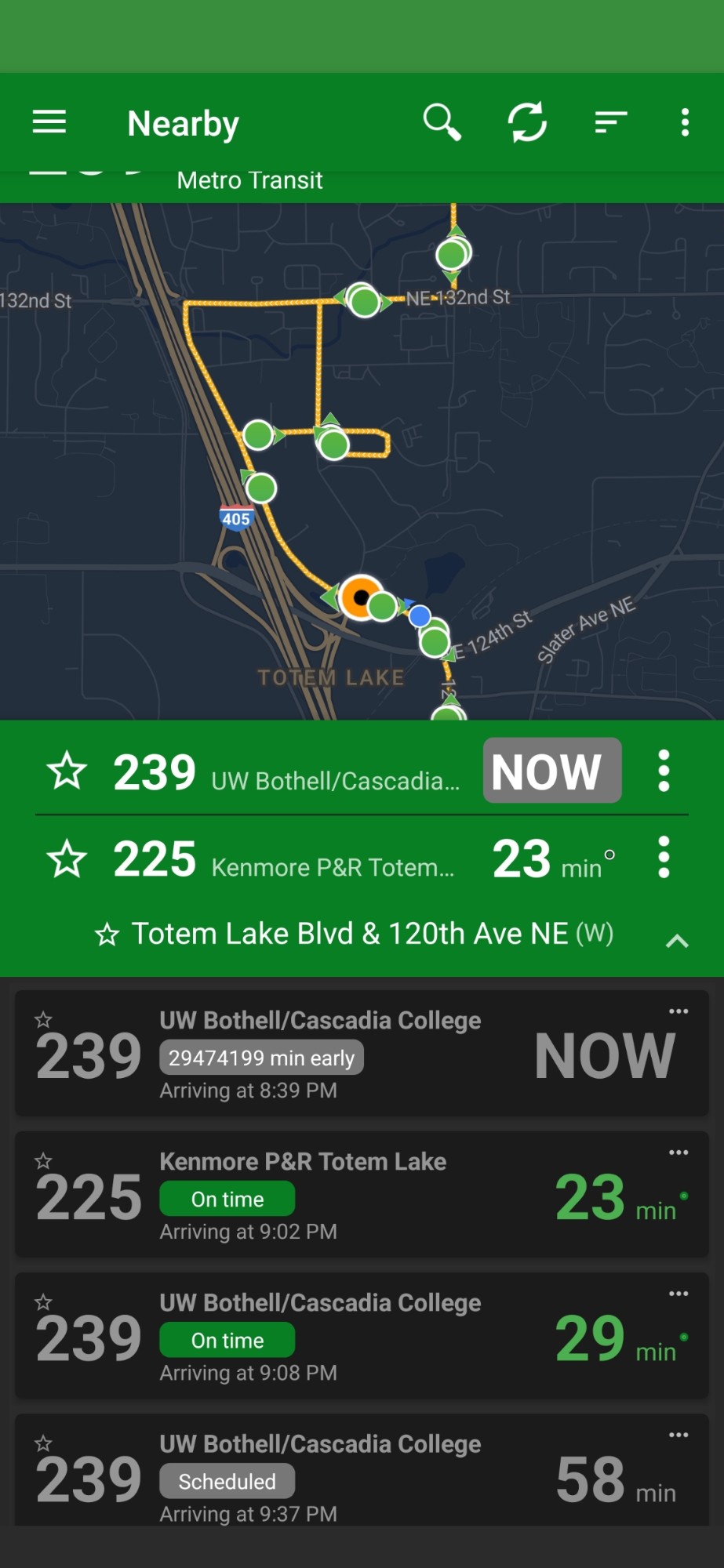Tap the blue current location dot
This screenshot has width=724, height=1568.
pyautogui.click(x=420, y=616)
